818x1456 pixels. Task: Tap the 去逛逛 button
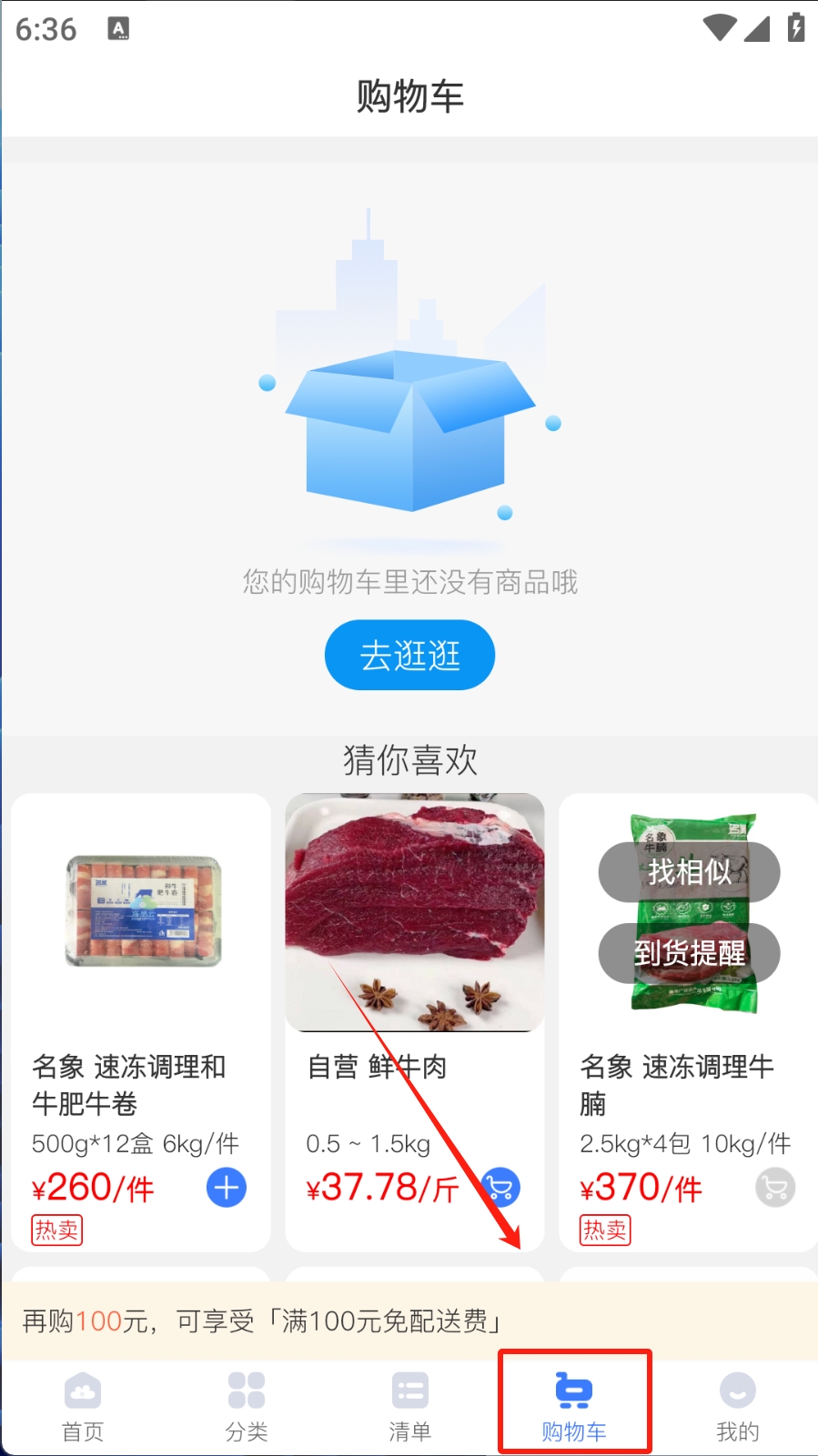coord(409,655)
